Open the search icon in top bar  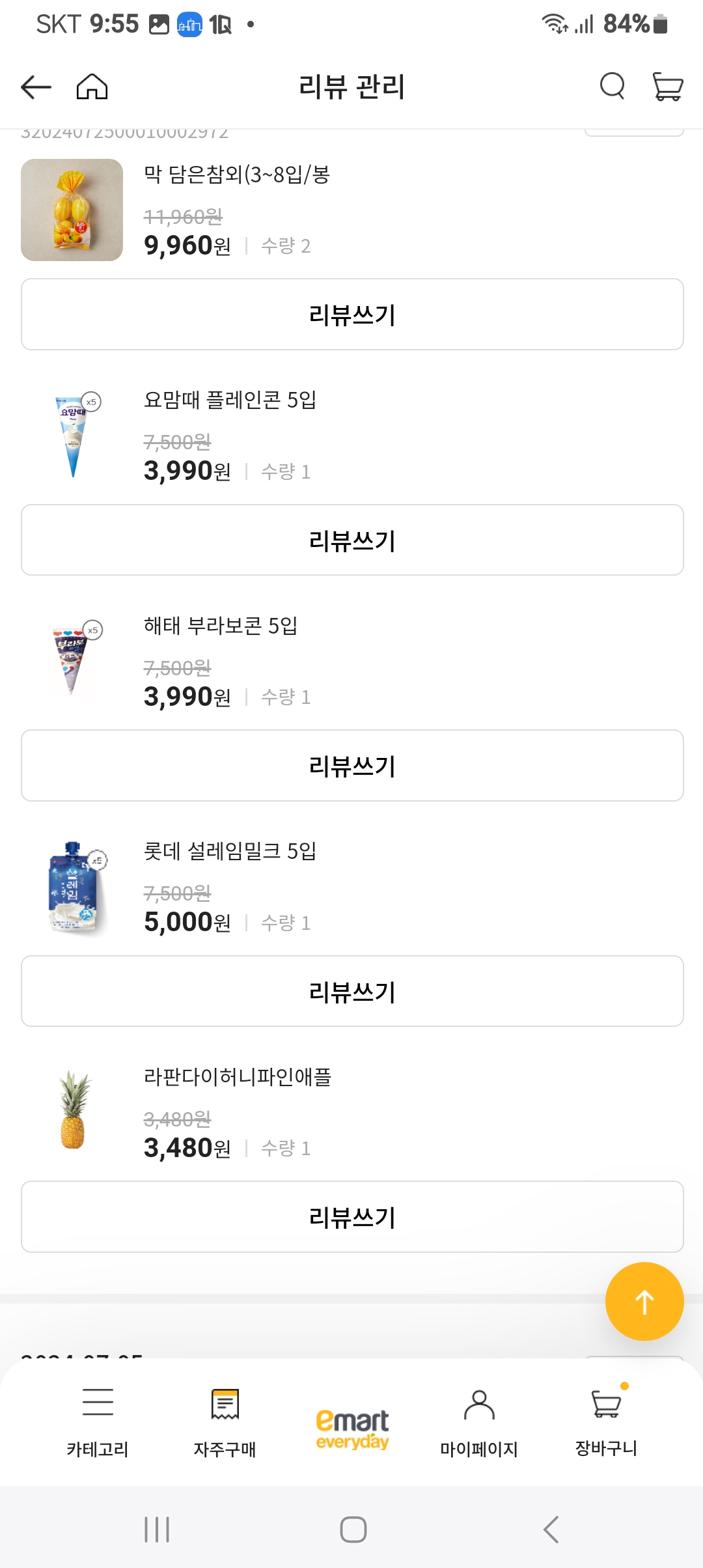pos(611,85)
